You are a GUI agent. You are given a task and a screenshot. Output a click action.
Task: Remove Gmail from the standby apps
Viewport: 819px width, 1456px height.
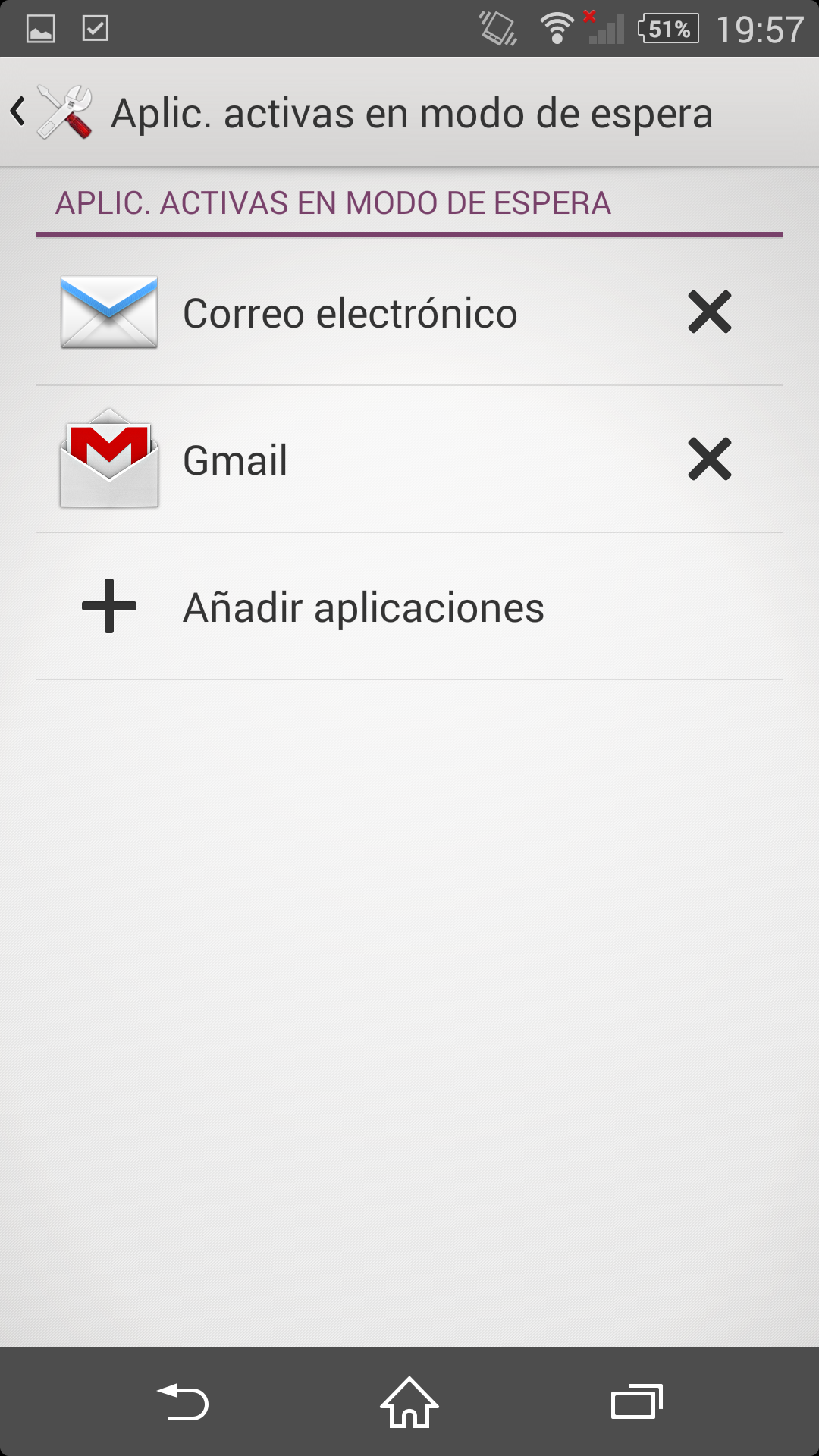709,459
